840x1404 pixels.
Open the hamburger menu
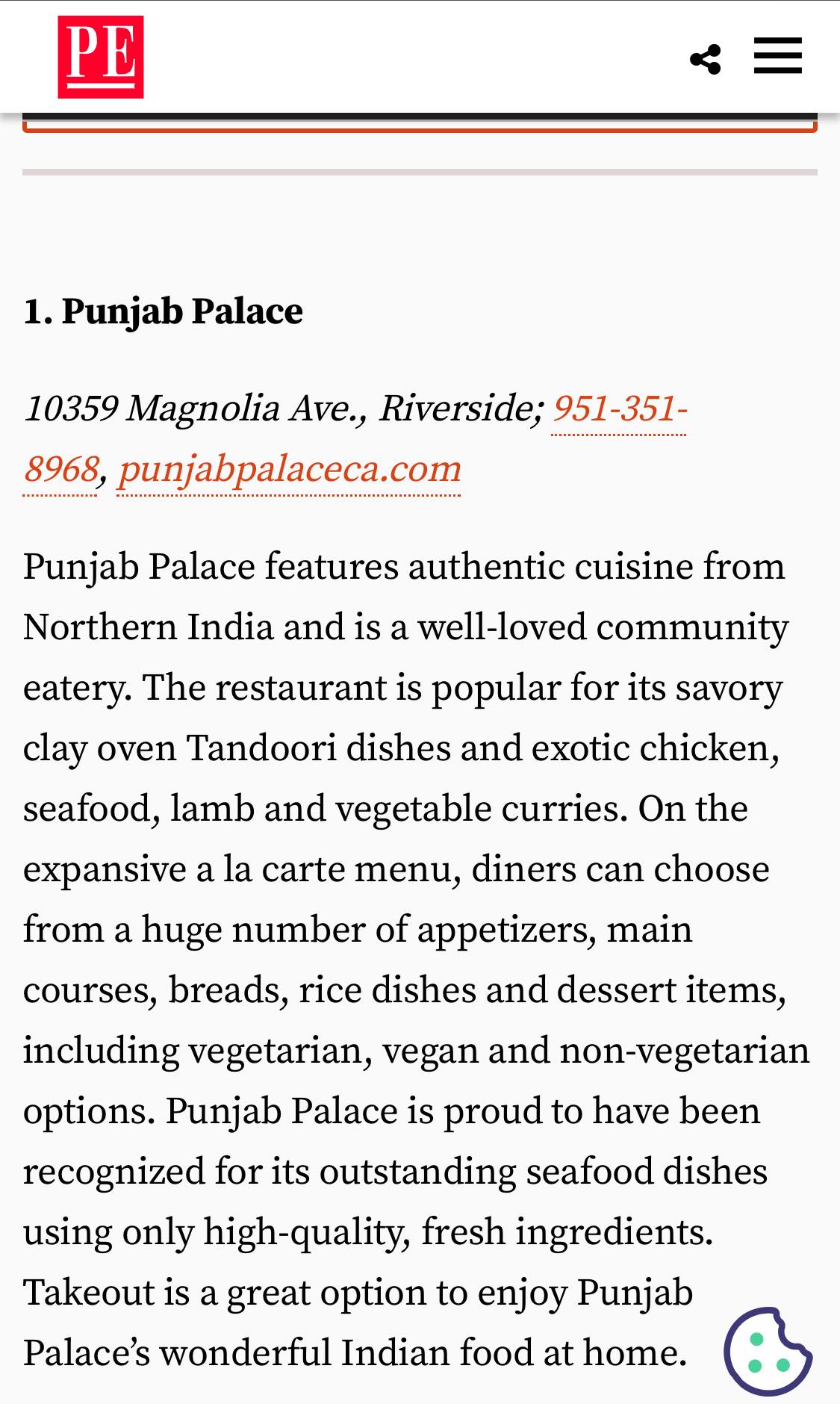[x=777, y=57]
